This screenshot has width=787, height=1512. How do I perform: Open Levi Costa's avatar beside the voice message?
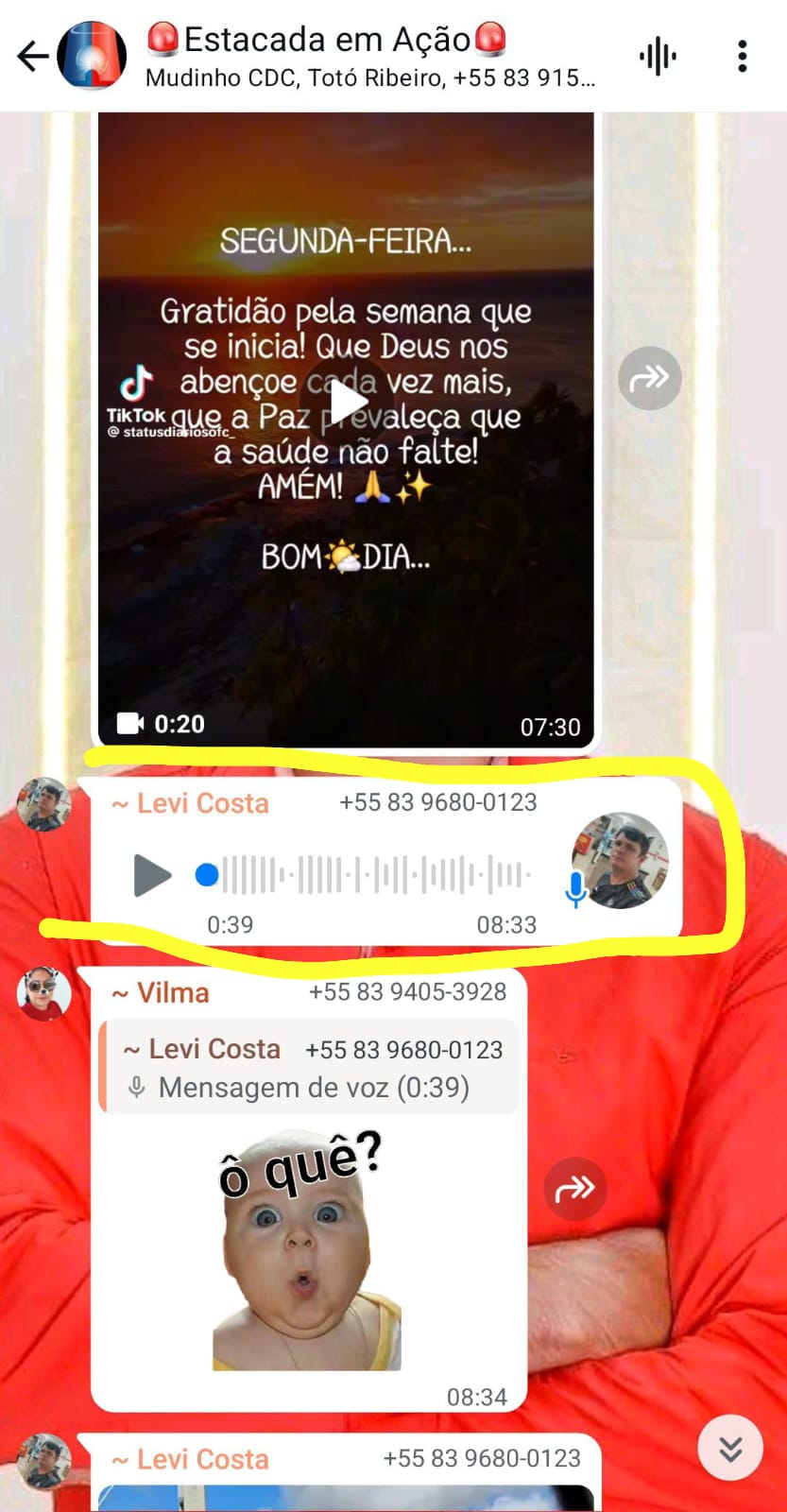tap(44, 805)
